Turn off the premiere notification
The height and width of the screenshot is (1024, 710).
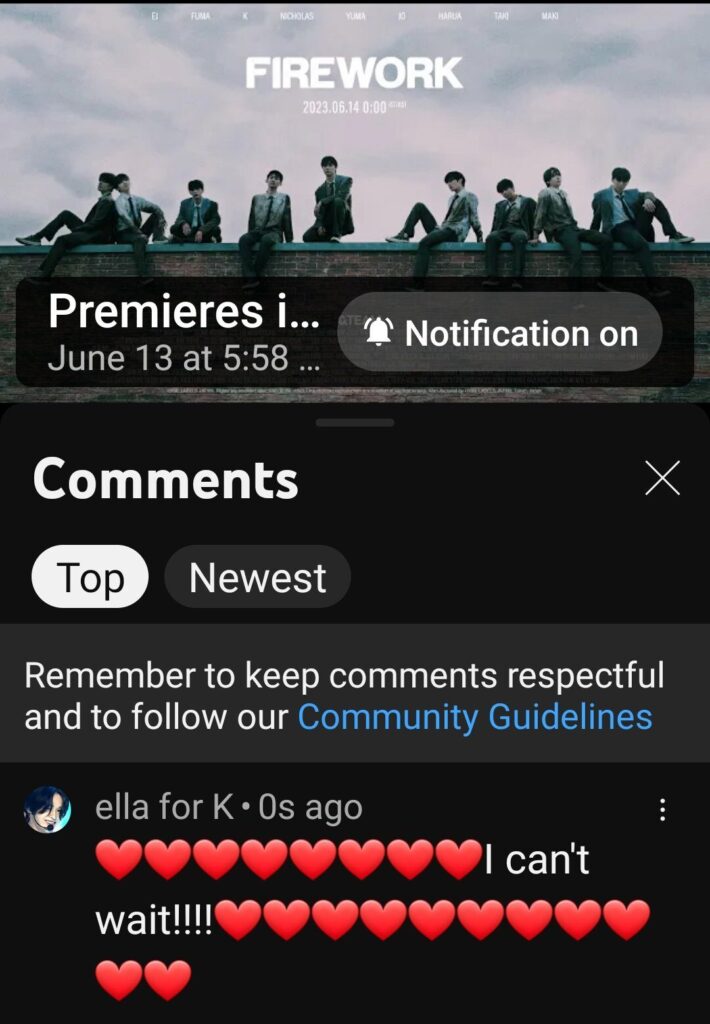tap(500, 333)
